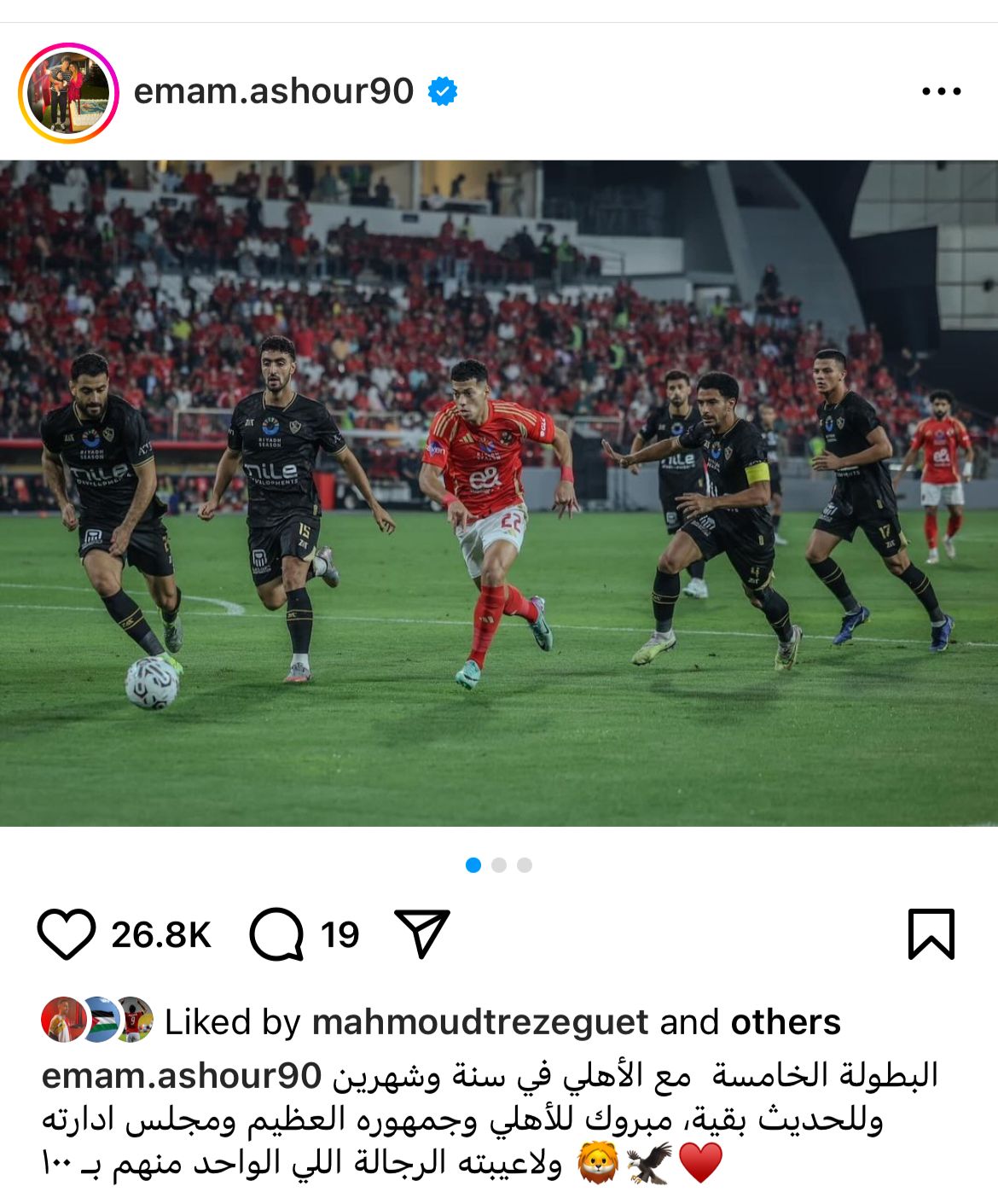
Task: Open the post's three-dot options menu
Action: tap(941, 91)
